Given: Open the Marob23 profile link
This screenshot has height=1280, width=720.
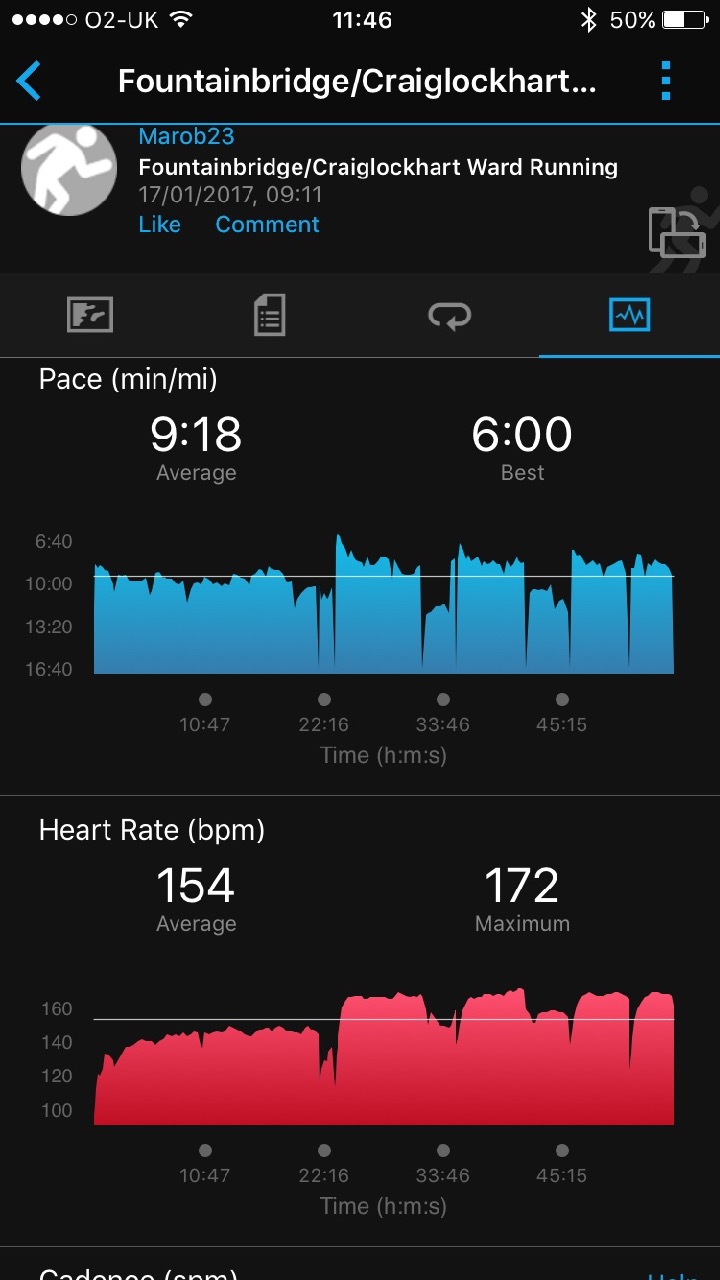Looking at the screenshot, I should pyautogui.click(x=186, y=137).
